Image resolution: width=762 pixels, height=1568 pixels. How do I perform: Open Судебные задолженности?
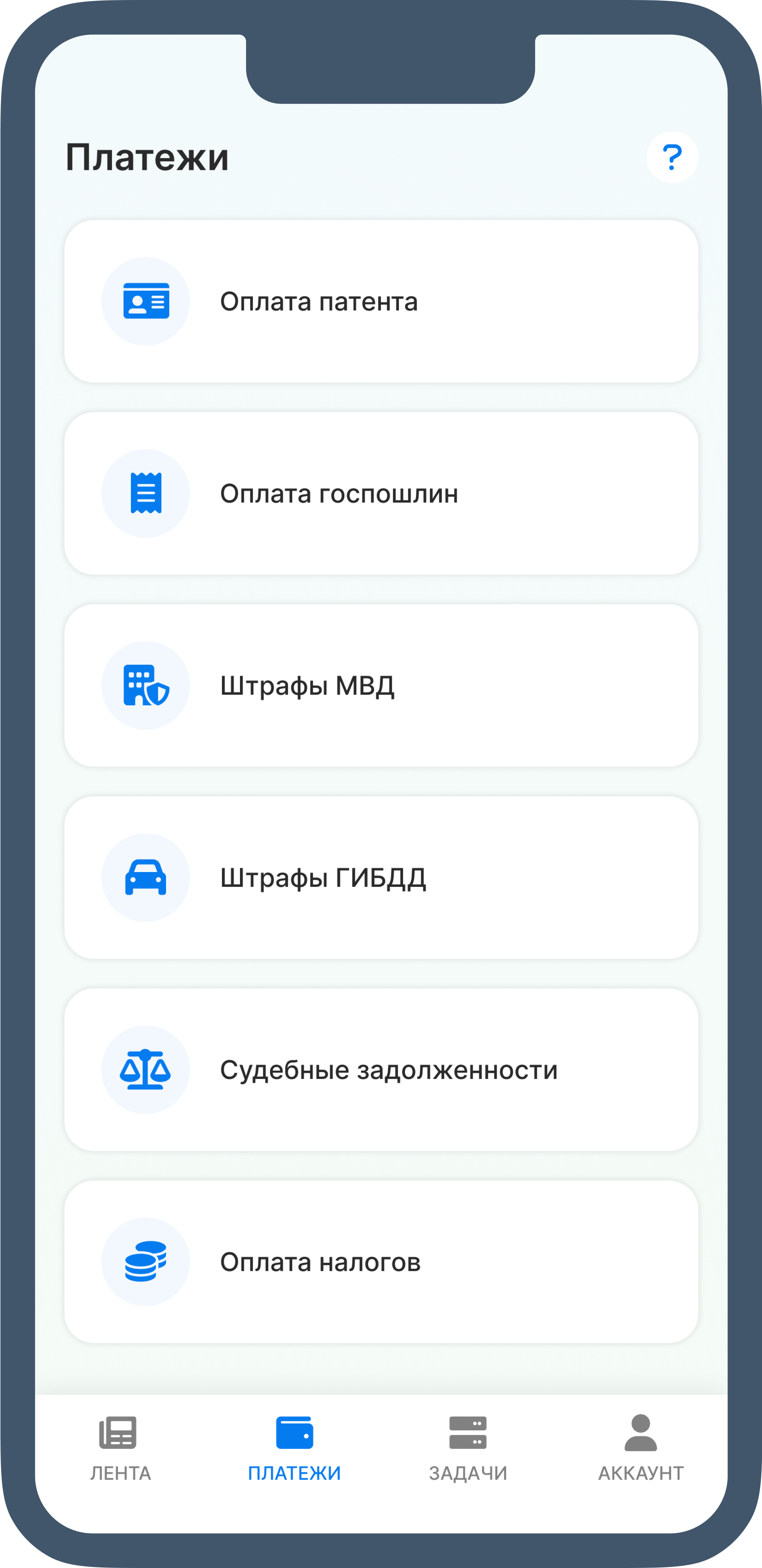381,1069
